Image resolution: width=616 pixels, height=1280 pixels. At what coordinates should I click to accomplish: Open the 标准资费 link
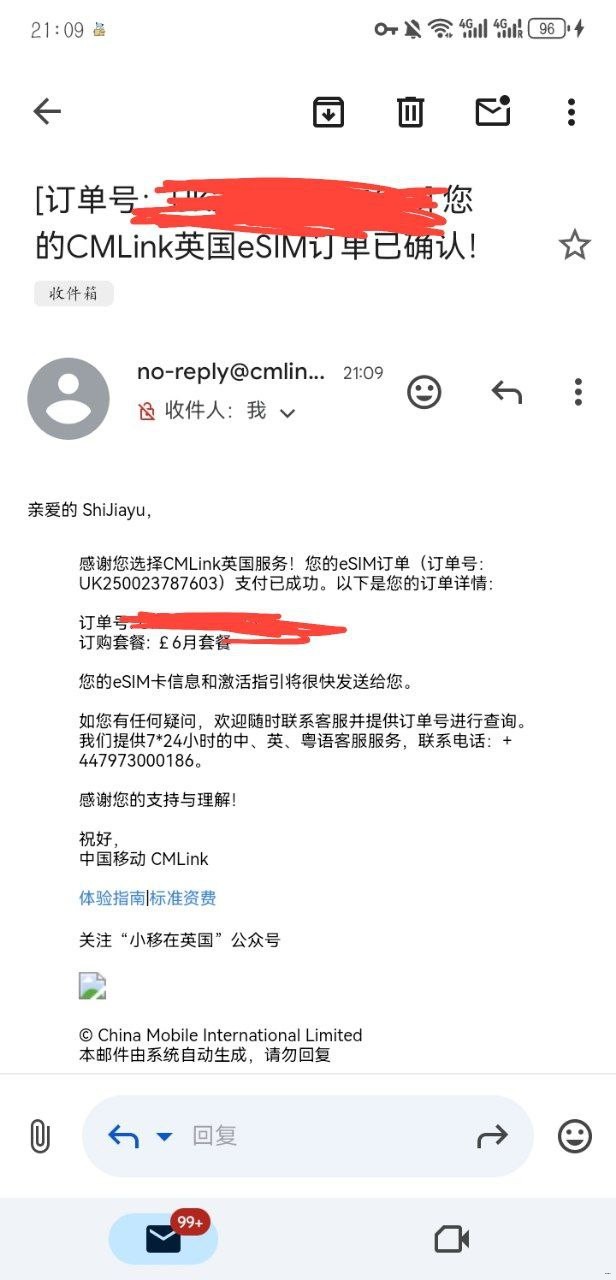pos(184,898)
